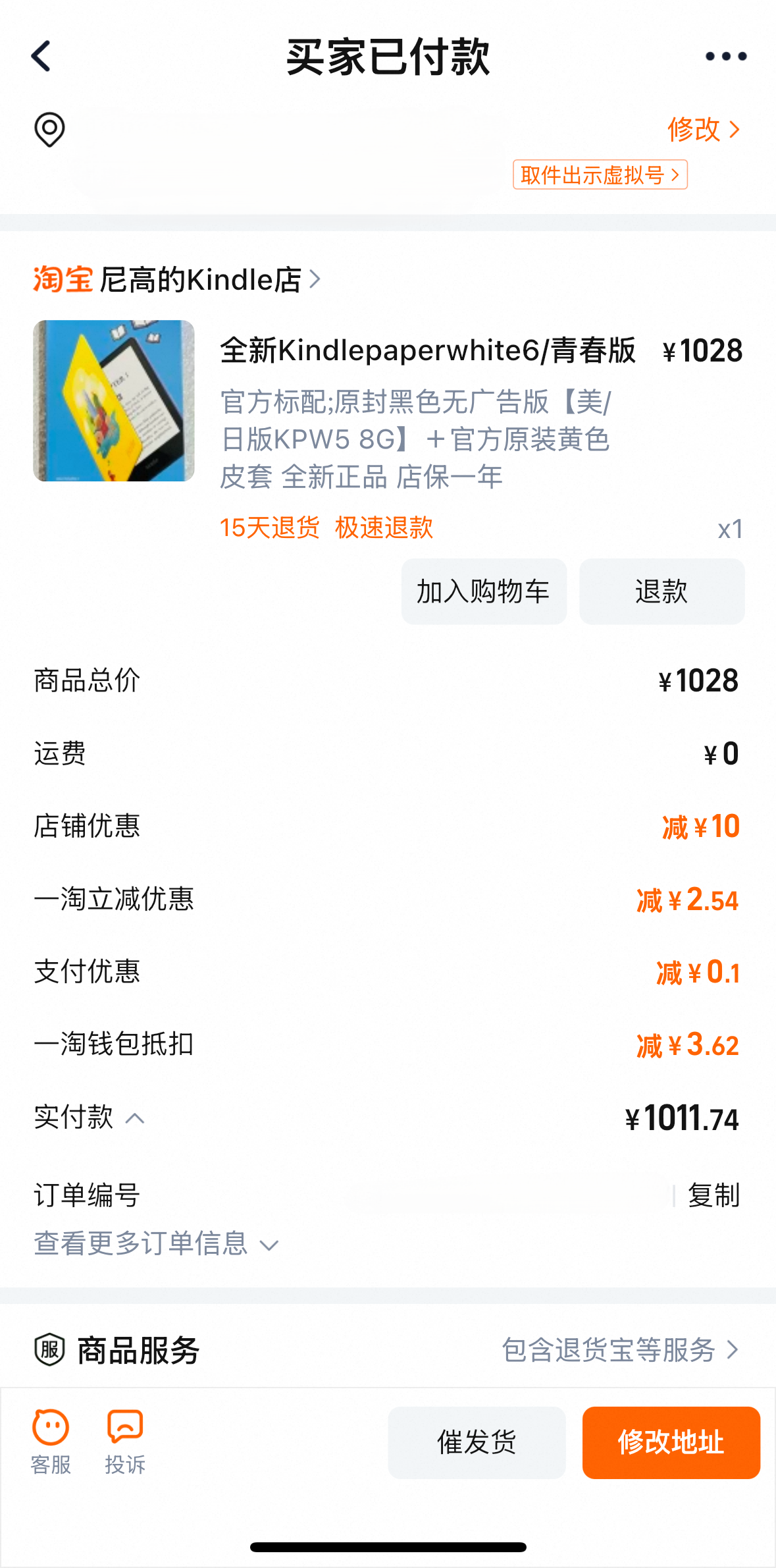Request a refund with 退款

(661, 591)
